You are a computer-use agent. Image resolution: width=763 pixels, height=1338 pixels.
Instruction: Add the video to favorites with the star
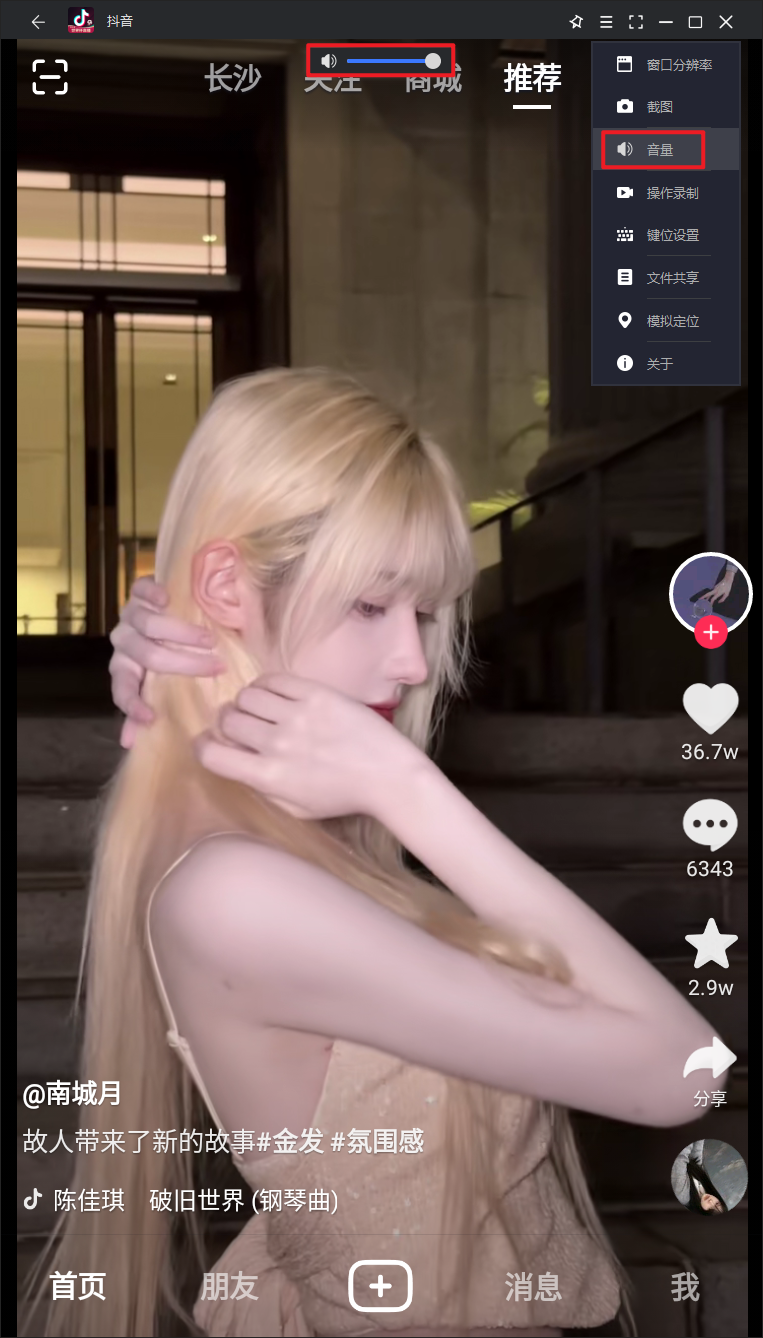(710, 945)
